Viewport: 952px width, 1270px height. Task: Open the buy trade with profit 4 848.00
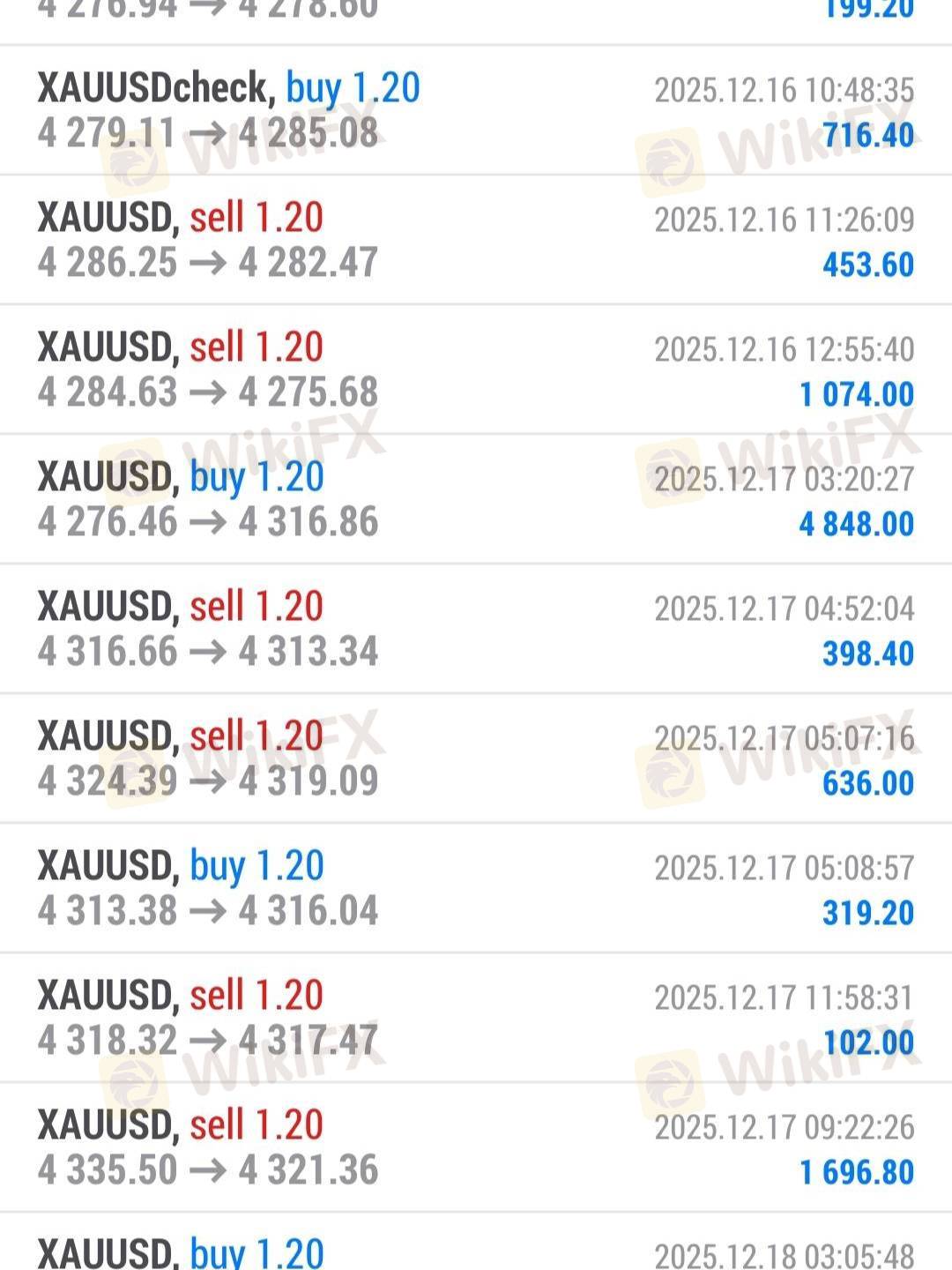click(476, 499)
